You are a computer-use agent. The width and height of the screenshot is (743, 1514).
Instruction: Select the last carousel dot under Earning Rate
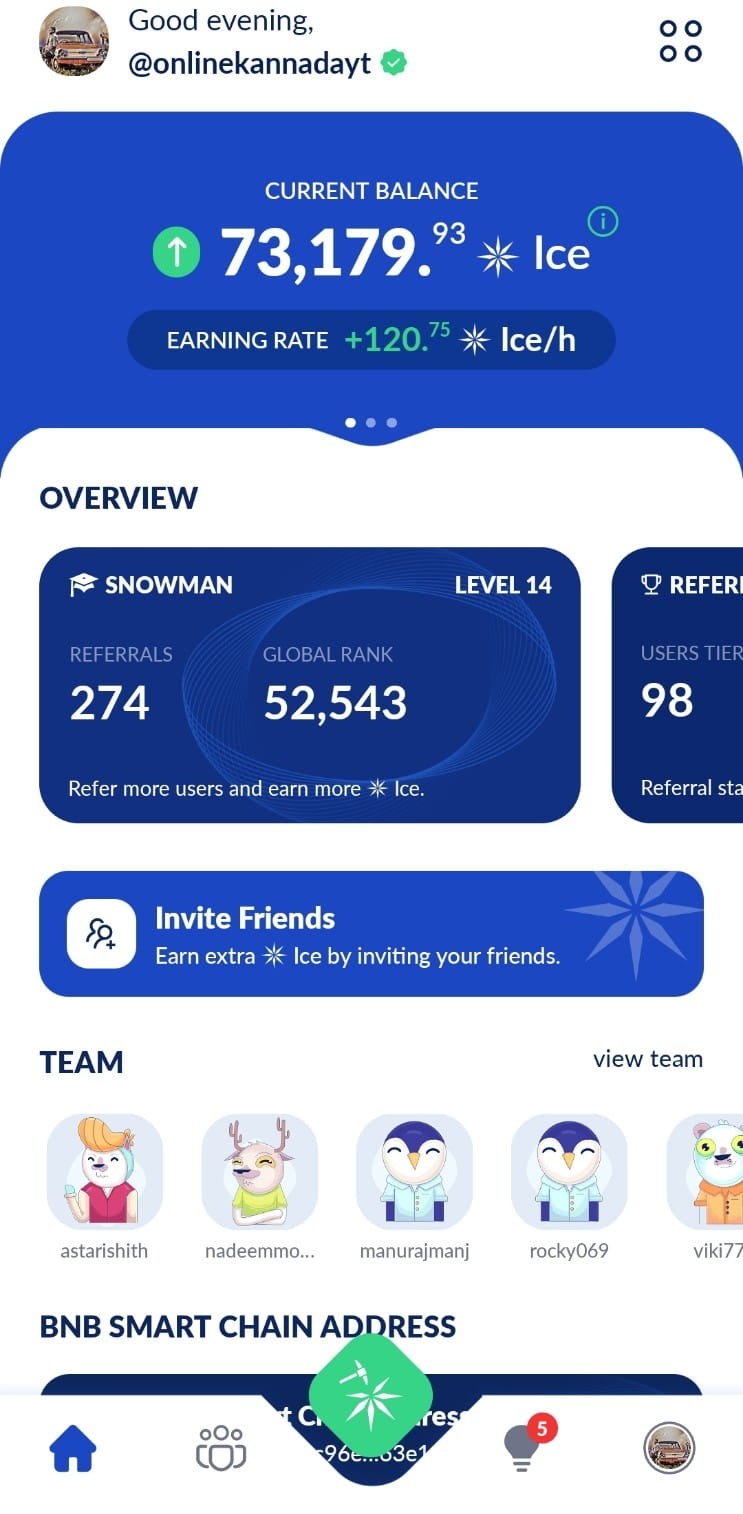[391, 422]
